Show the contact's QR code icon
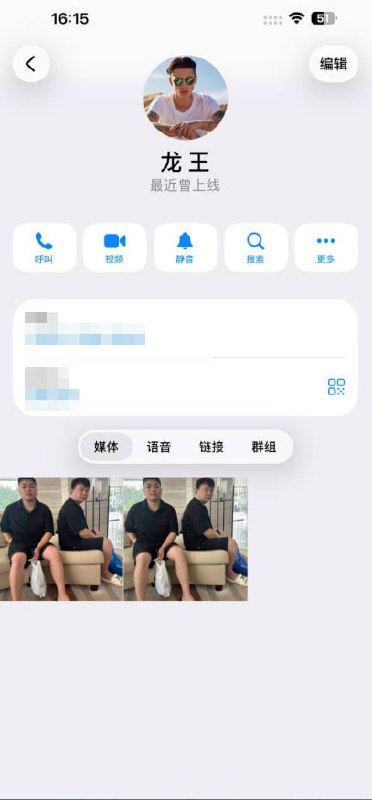 pos(336,387)
